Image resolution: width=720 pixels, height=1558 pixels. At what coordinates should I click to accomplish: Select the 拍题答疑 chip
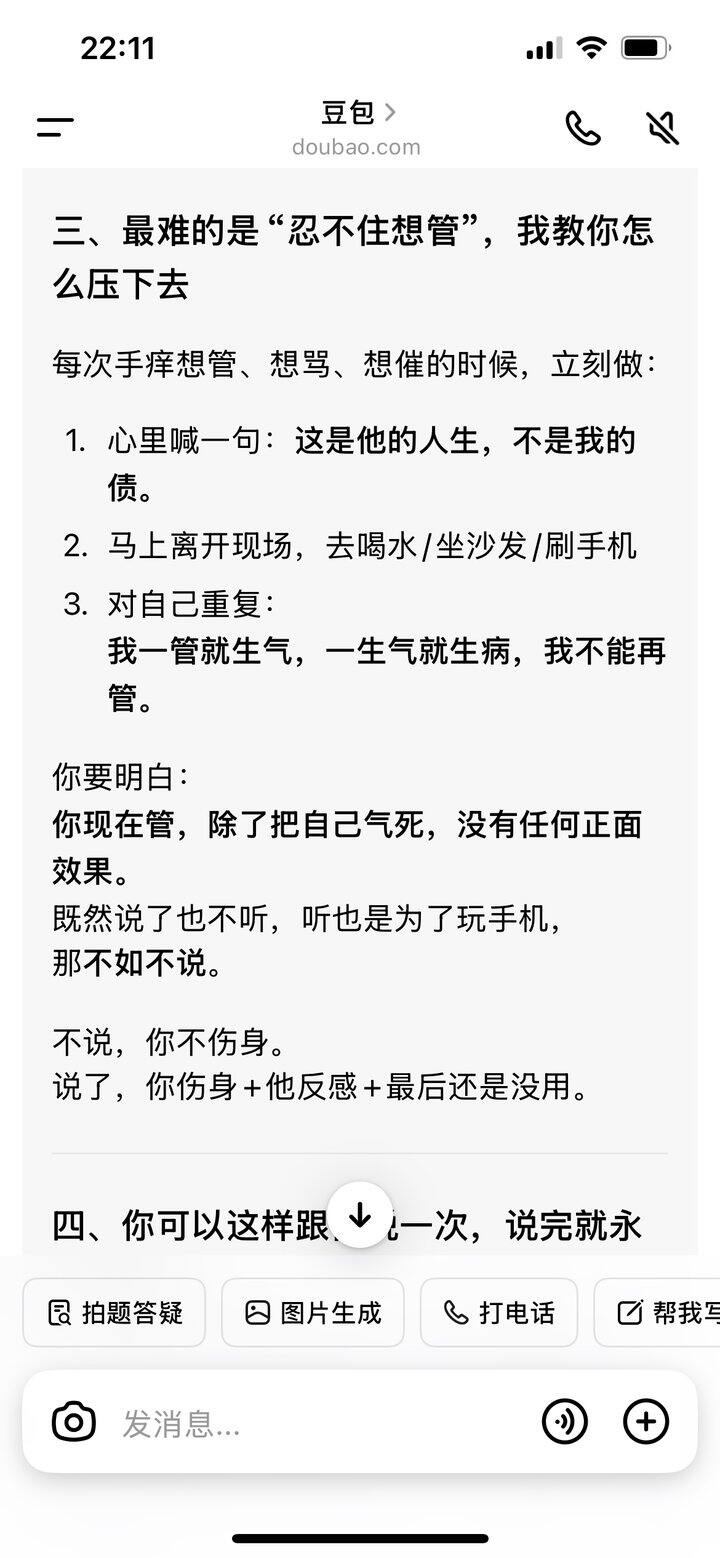coord(114,1312)
